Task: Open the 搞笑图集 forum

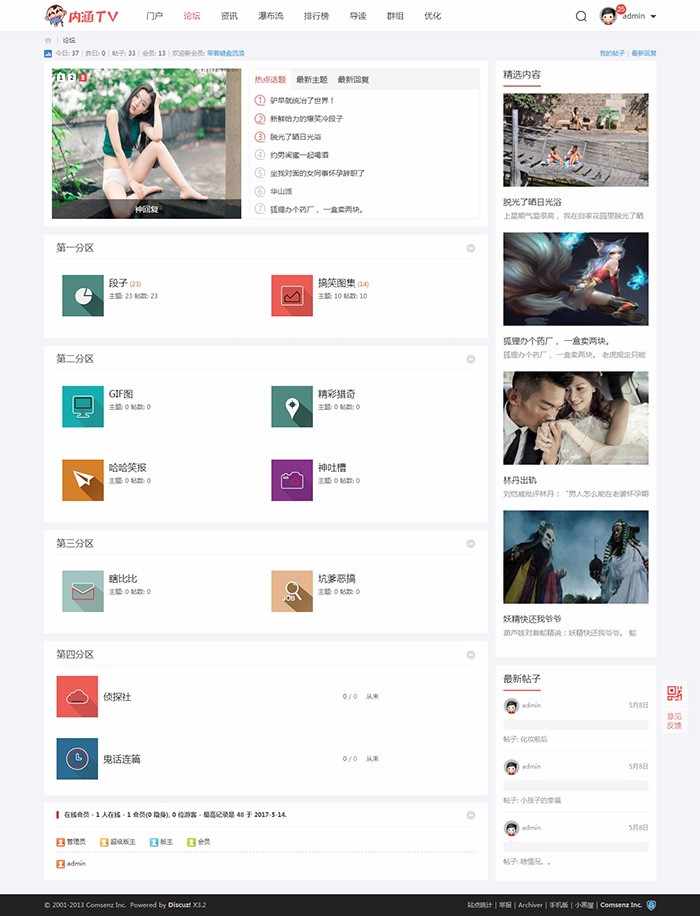Action: coord(336,283)
